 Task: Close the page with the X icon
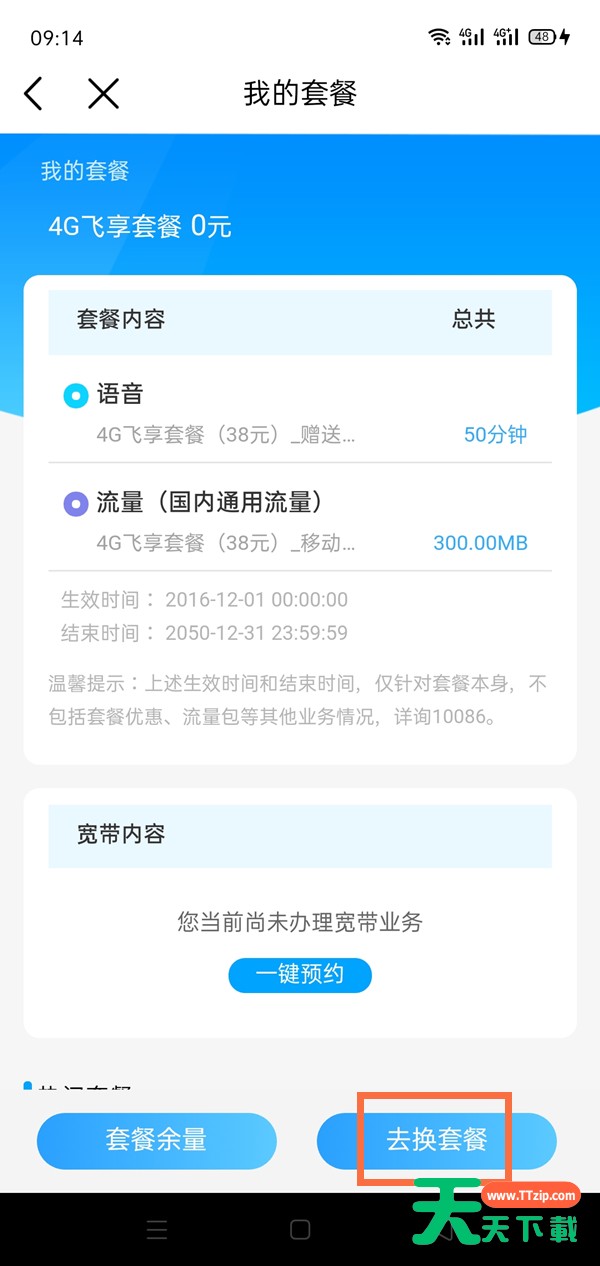[103, 94]
